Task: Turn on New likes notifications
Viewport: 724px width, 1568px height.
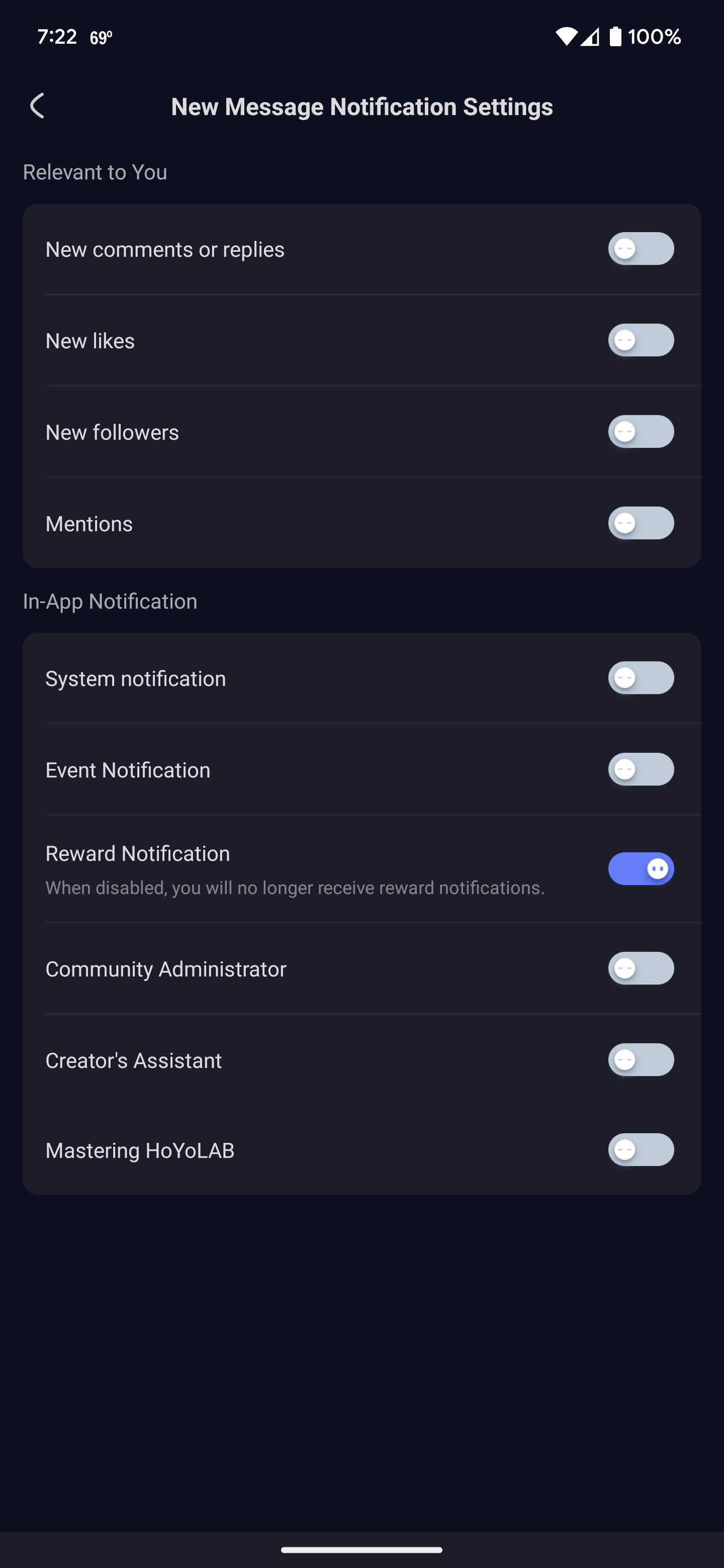Action: point(641,340)
